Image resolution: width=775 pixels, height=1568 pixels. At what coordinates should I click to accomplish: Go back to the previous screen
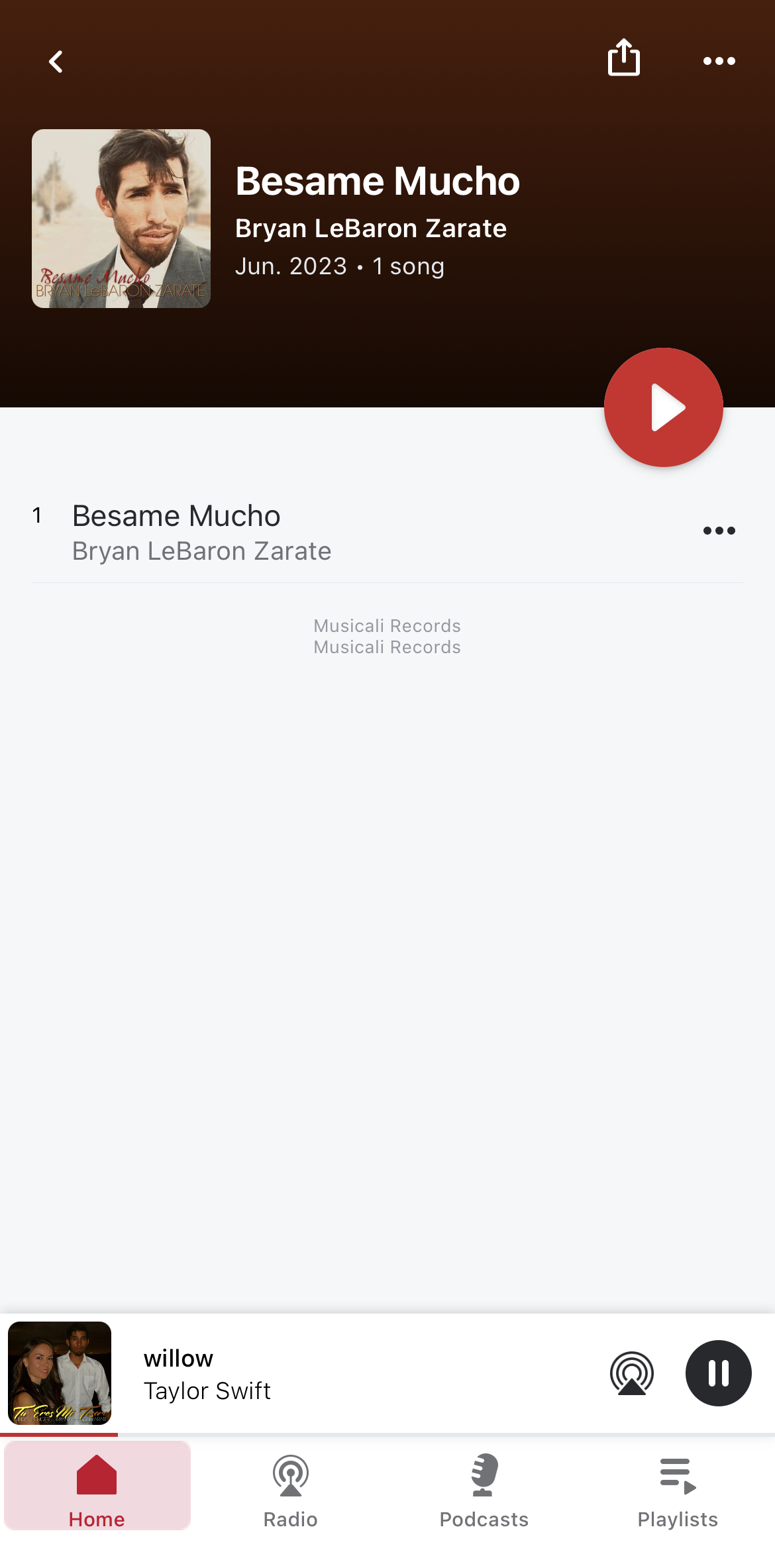coord(56,62)
